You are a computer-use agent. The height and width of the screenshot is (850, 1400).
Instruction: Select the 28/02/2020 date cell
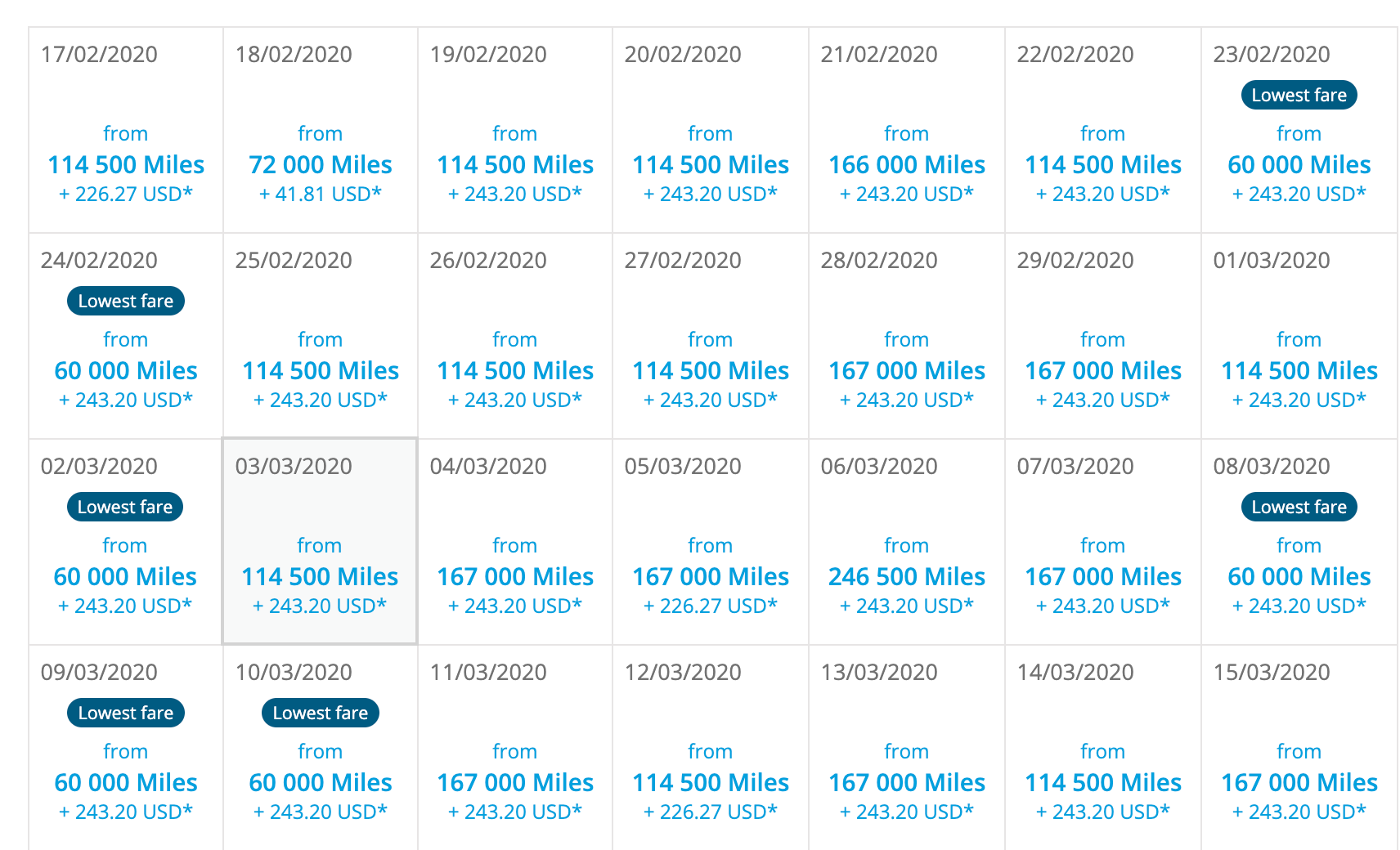click(906, 370)
